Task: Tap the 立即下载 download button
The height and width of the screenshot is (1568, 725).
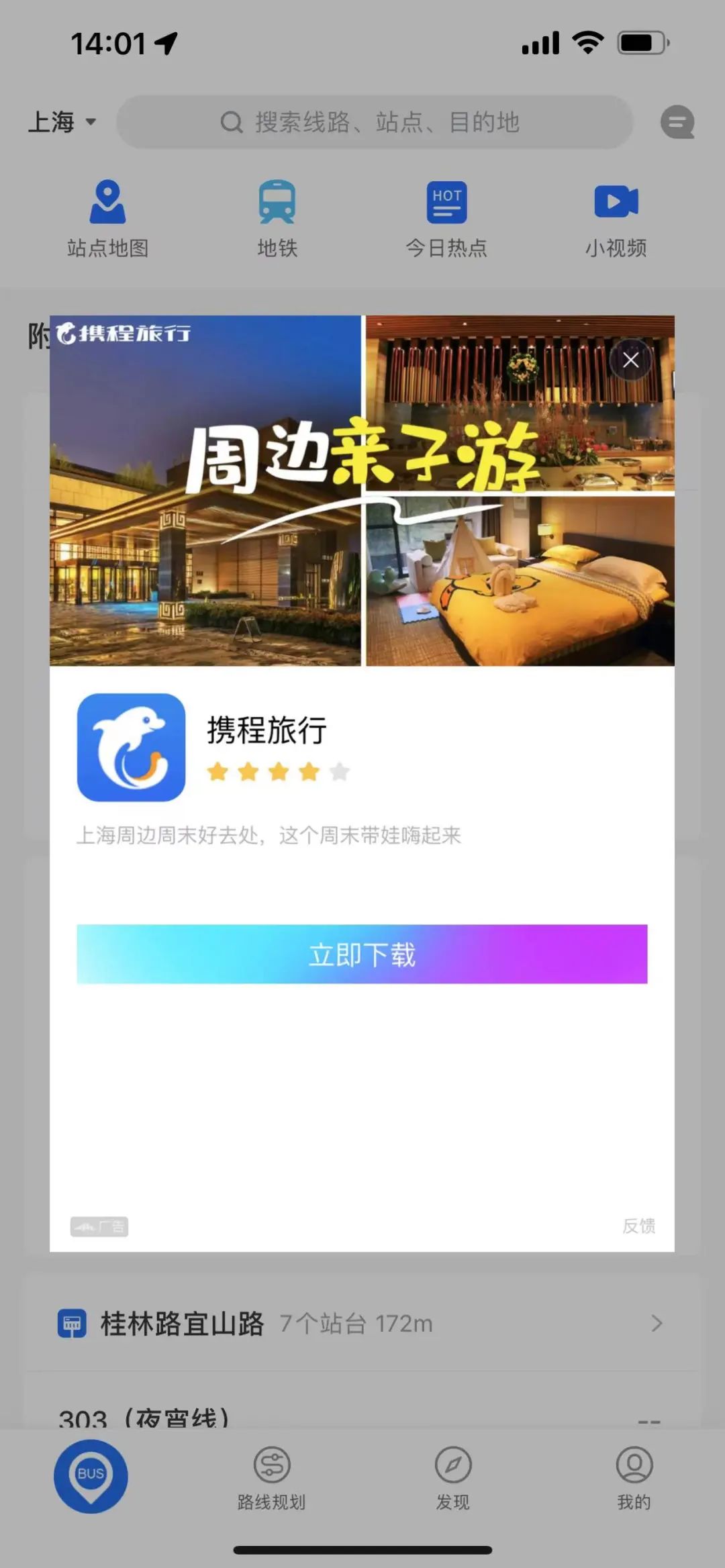Action: (x=362, y=954)
